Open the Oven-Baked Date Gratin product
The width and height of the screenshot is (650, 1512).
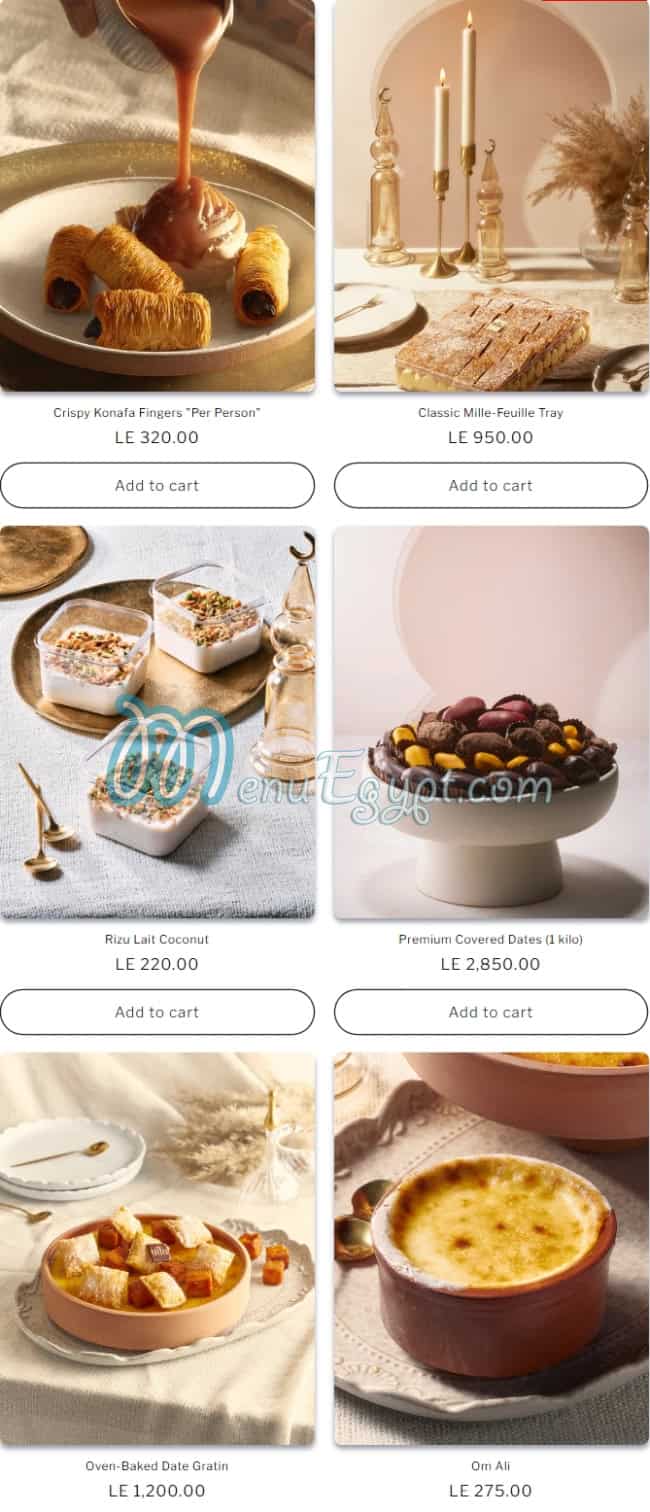coord(157,1248)
